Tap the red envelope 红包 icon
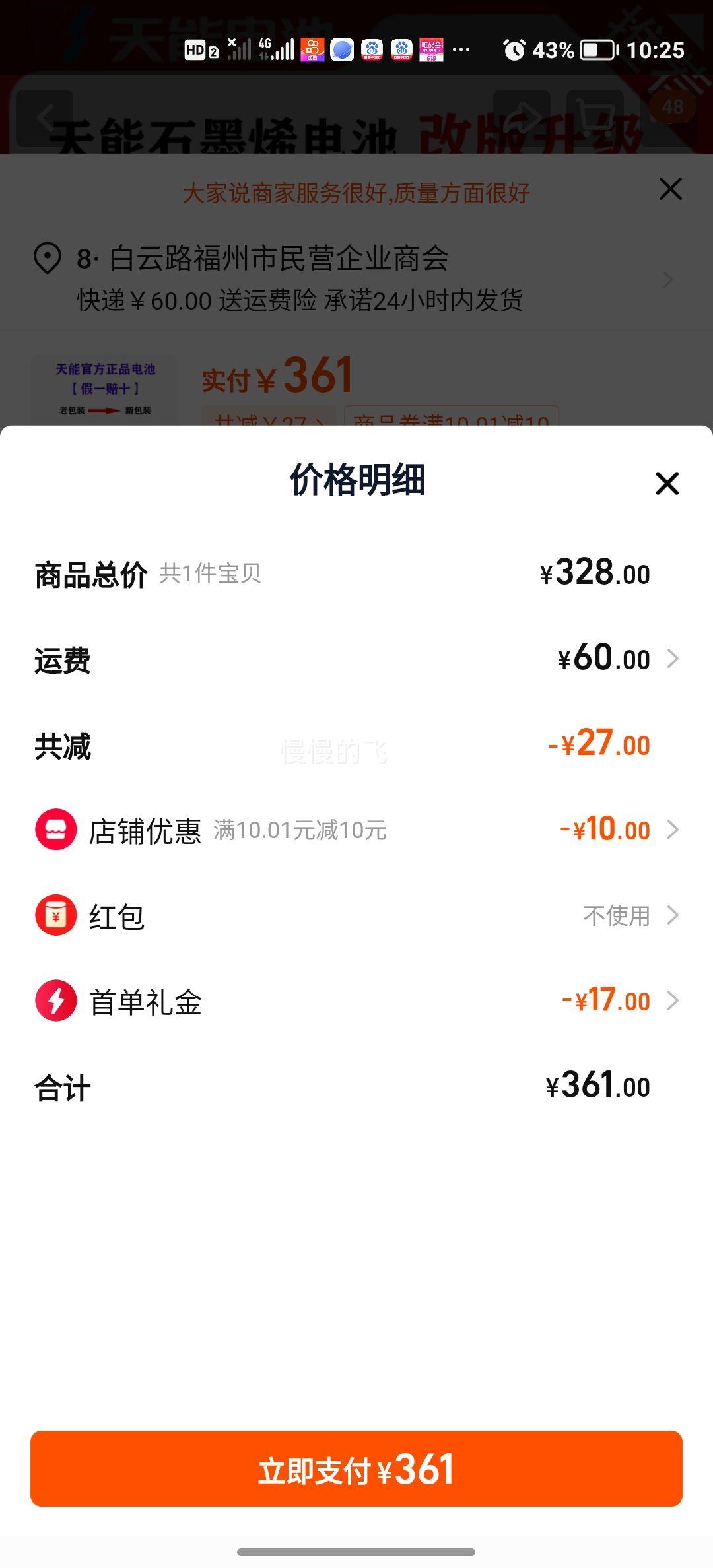 point(56,915)
